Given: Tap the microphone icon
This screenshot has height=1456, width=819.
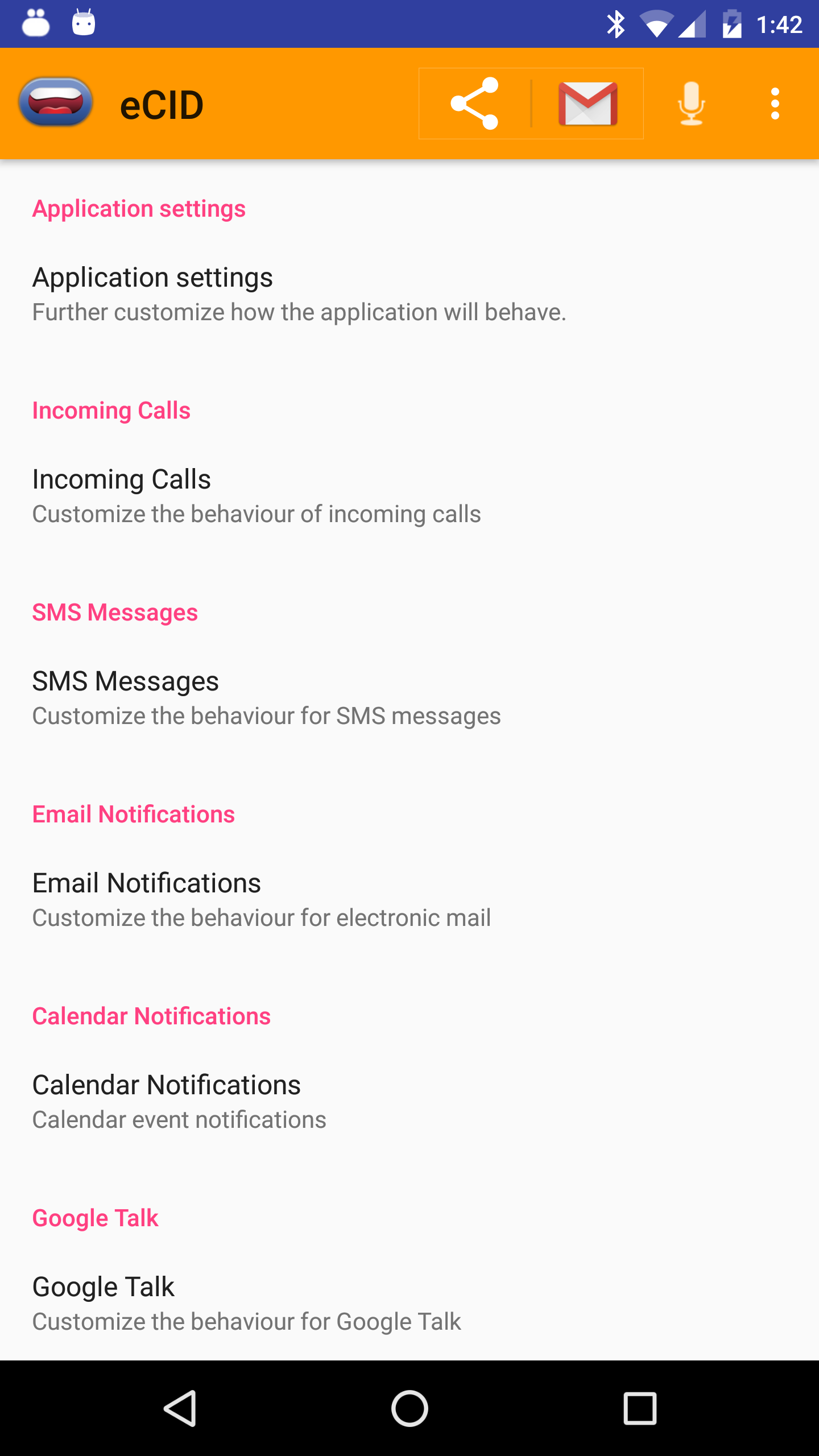Looking at the screenshot, I should (x=691, y=104).
